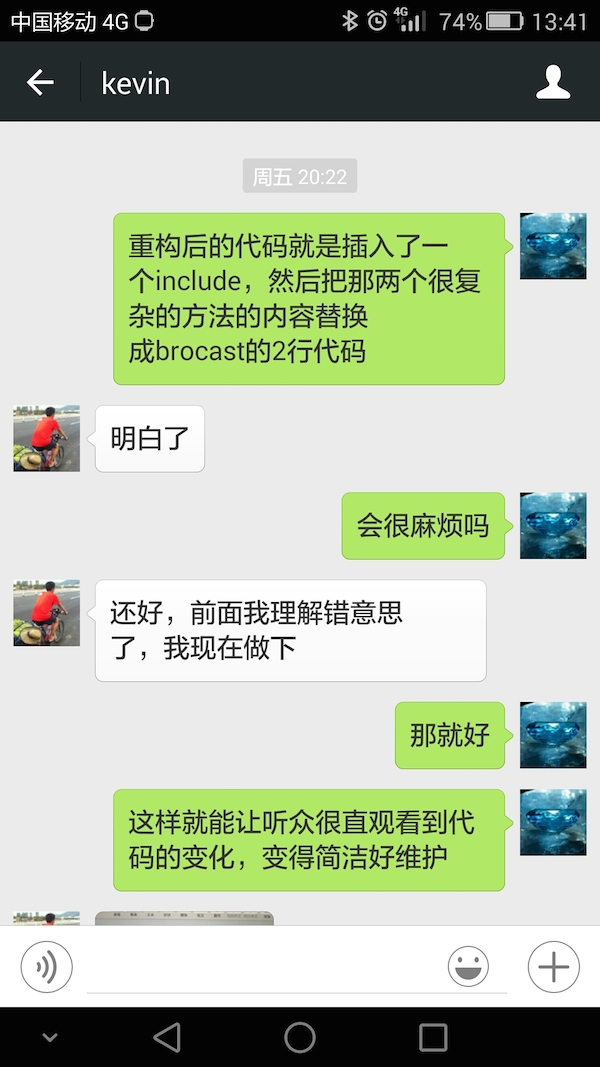The width and height of the screenshot is (600, 1067).
Task: Open kevin's chat info profile icon
Action: click(x=553, y=82)
